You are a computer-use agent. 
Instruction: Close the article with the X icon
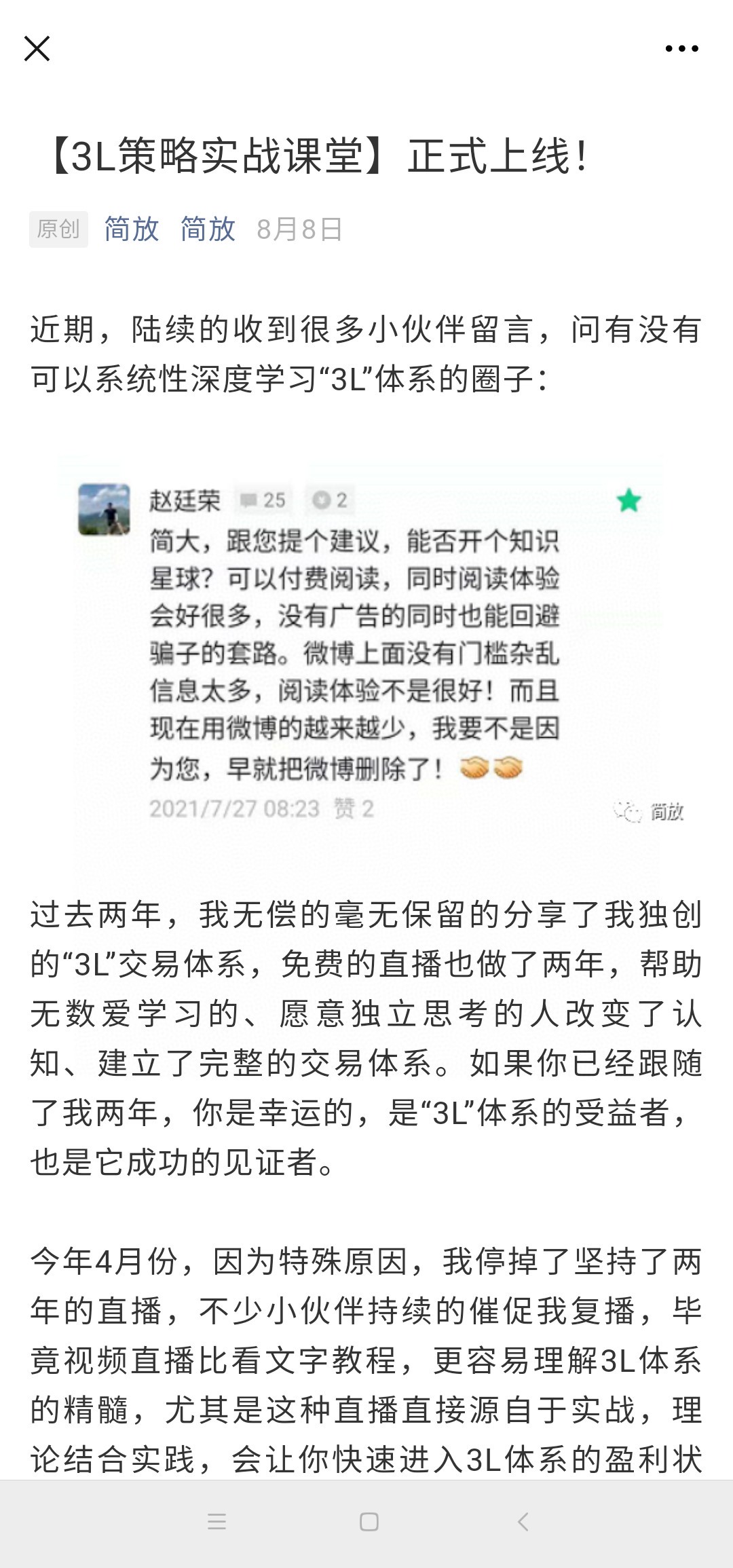tap(37, 49)
